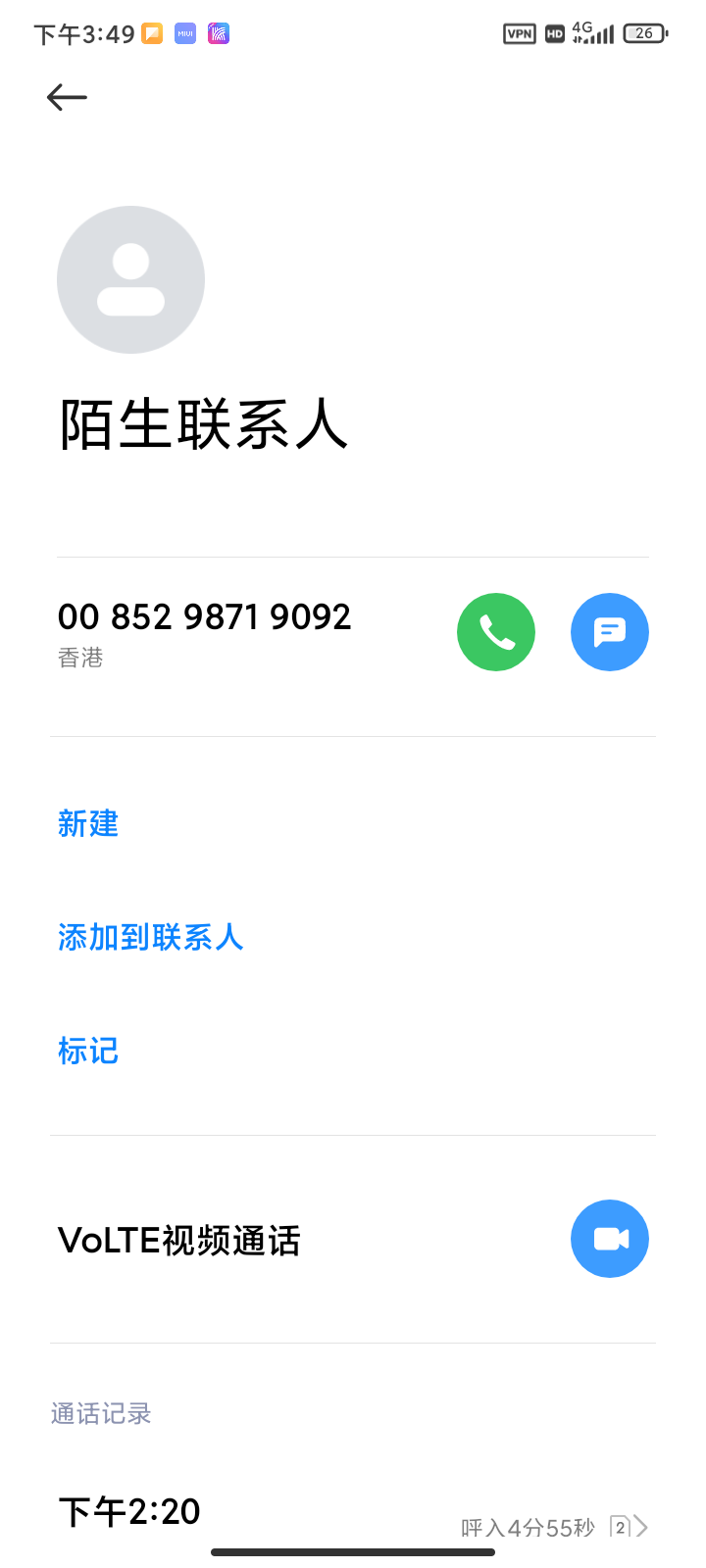Screen dimensions: 706x1568
Task: Select 添加到联系人 to add to existing contact
Action: click(x=150, y=937)
